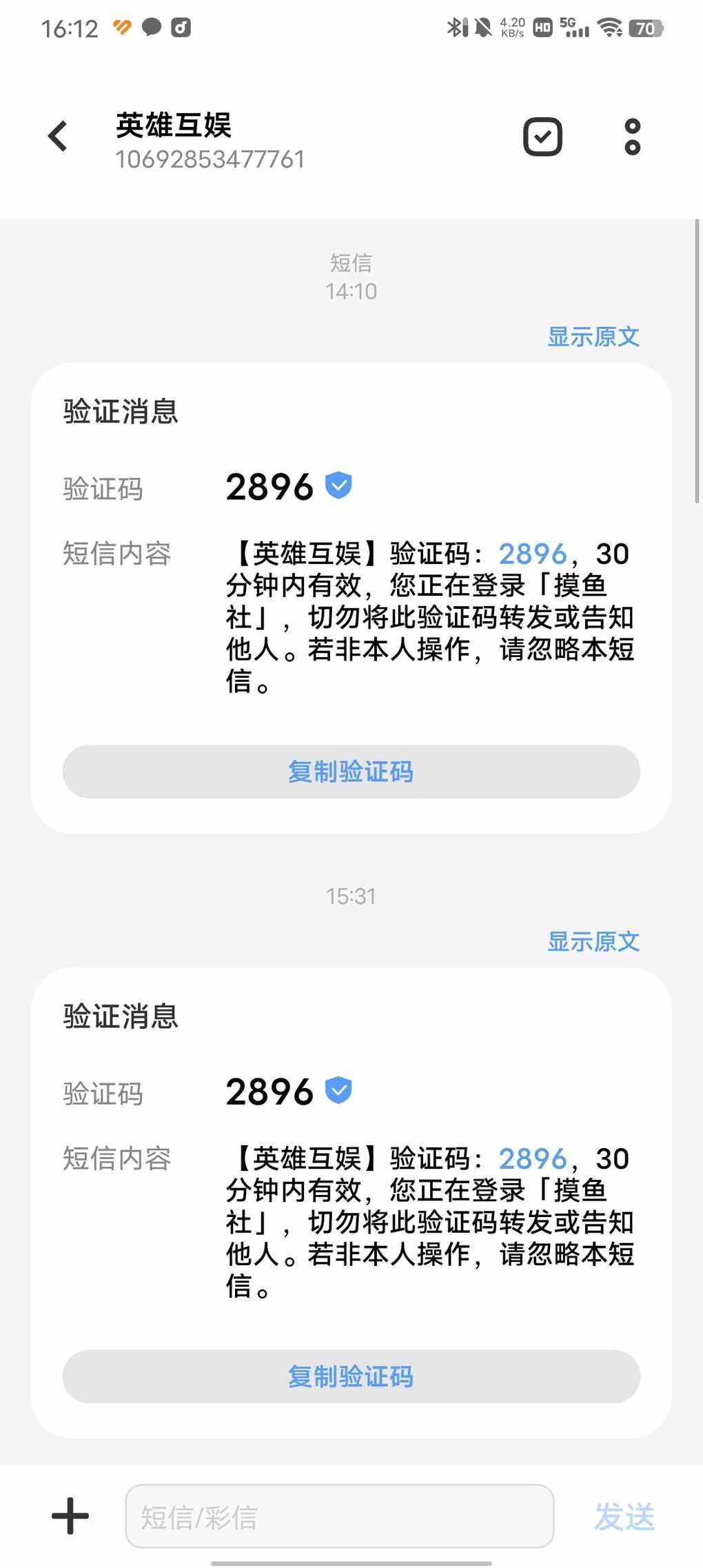Tap the checkmark select icon in header

[x=542, y=137]
